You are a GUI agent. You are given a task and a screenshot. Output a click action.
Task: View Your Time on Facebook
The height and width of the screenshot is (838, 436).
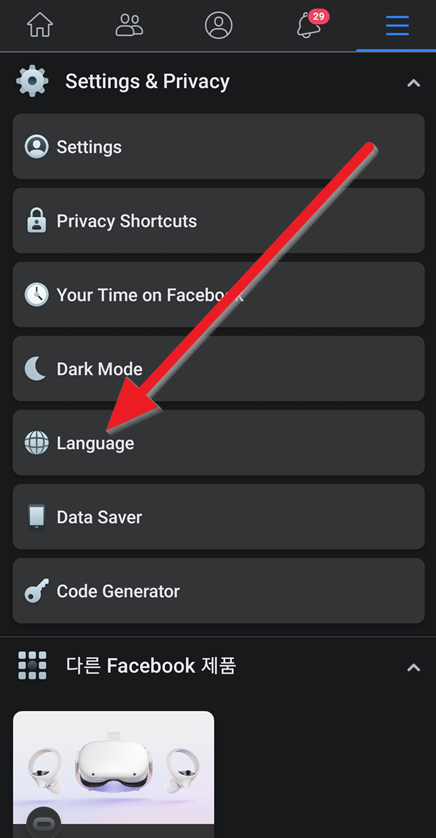(219, 294)
